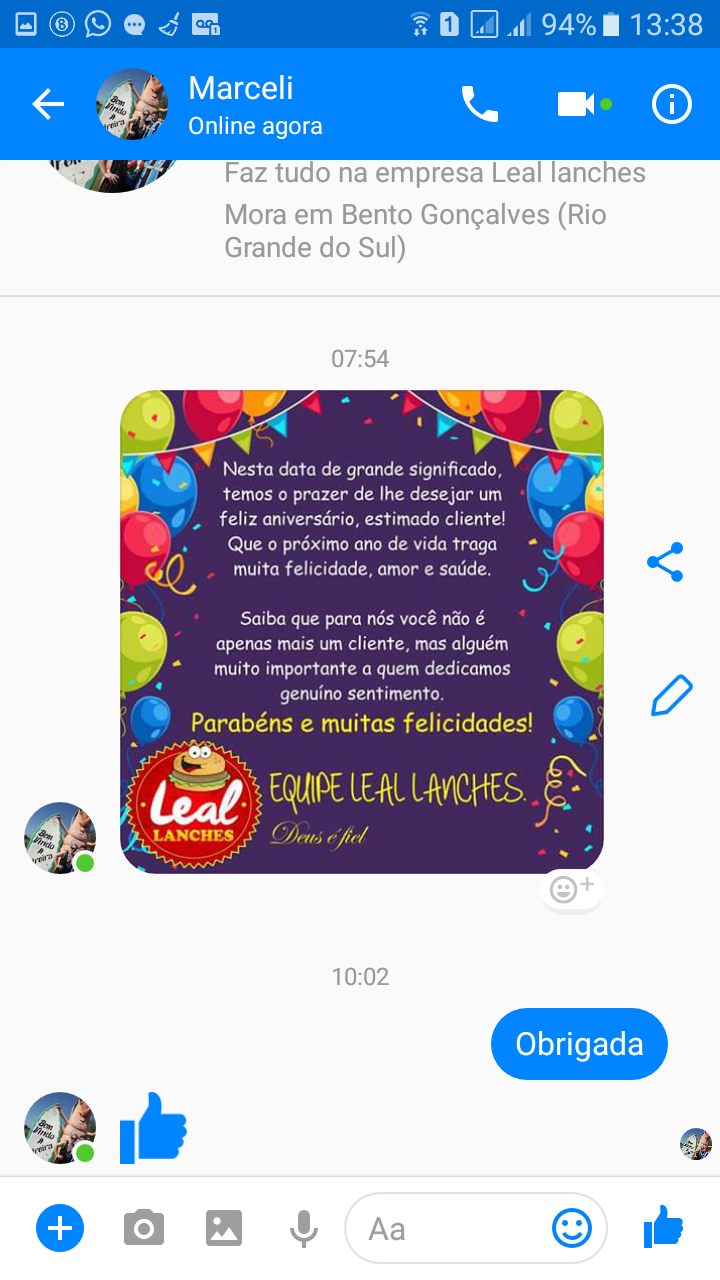The image size is (720, 1280).
Task: Start a voice call with Marceli
Action: (x=479, y=104)
